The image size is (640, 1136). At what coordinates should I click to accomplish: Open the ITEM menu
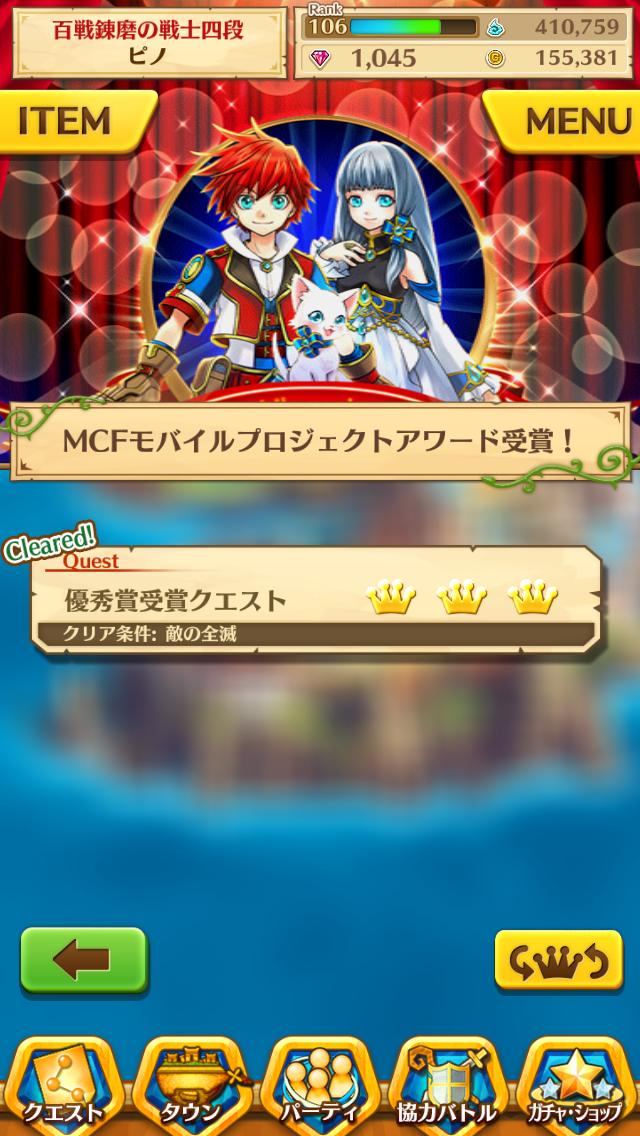pyautogui.click(x=70, y=122)
